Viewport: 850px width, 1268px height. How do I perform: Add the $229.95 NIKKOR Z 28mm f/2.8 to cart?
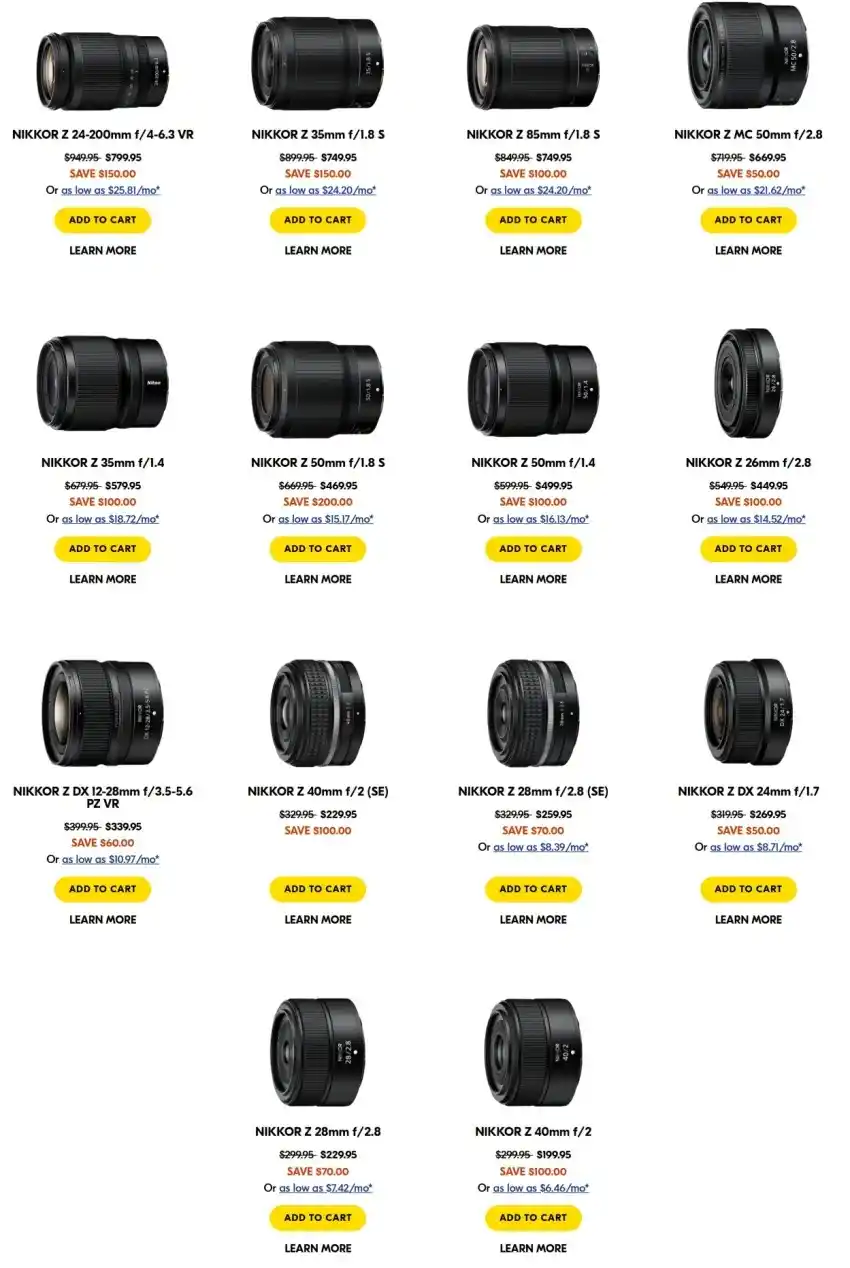(x=318, y=1218)
